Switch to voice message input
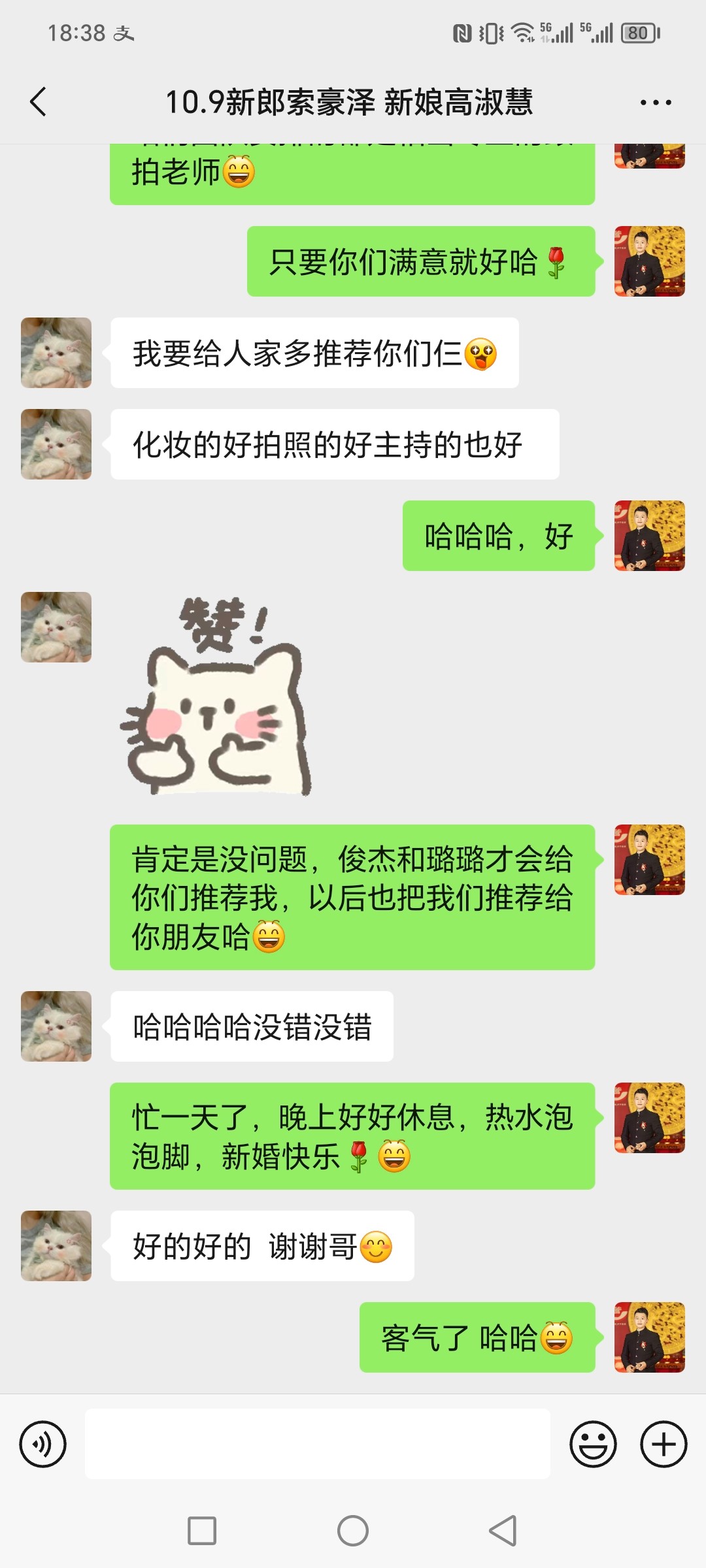Screen dimensions: 706x1568 click(x=43, y=1444)
